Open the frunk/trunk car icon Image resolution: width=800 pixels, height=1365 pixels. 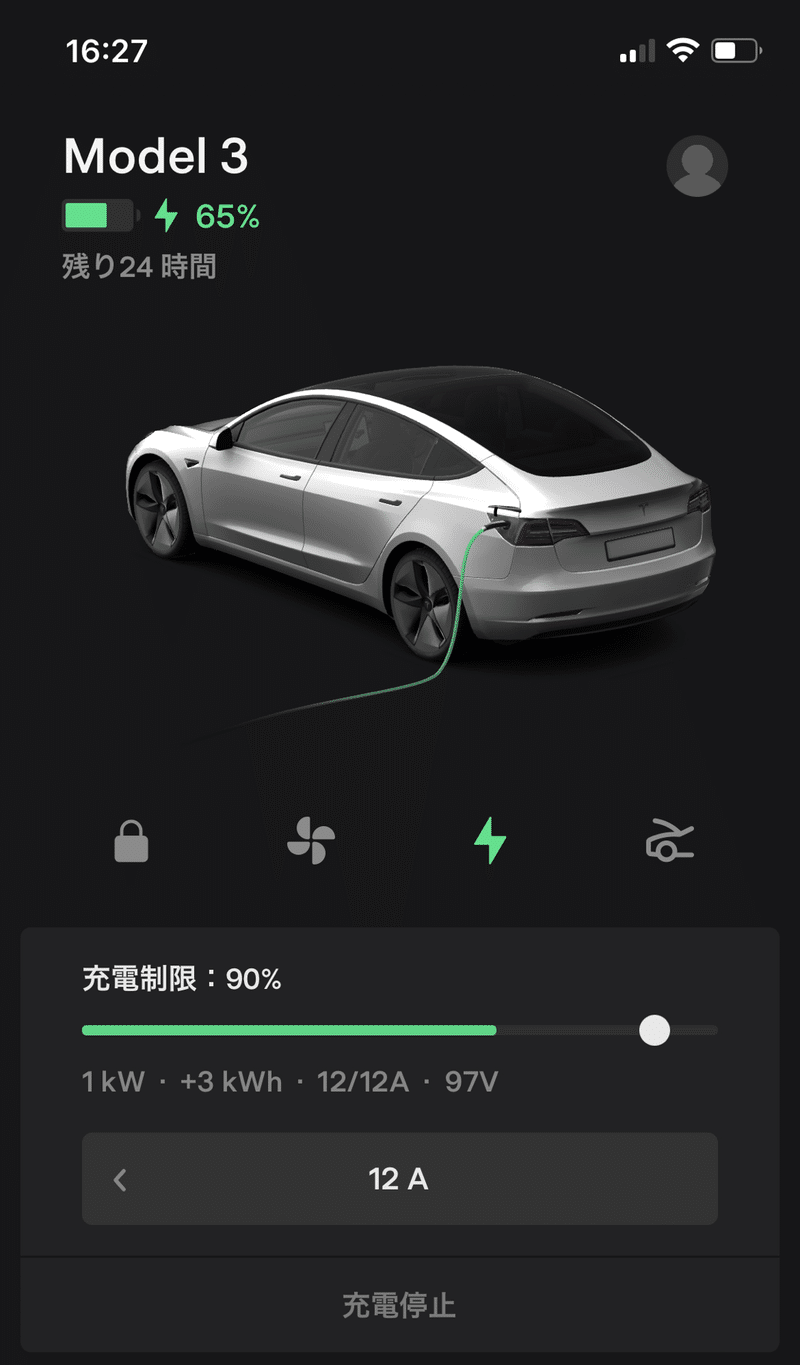coord(670,841)
